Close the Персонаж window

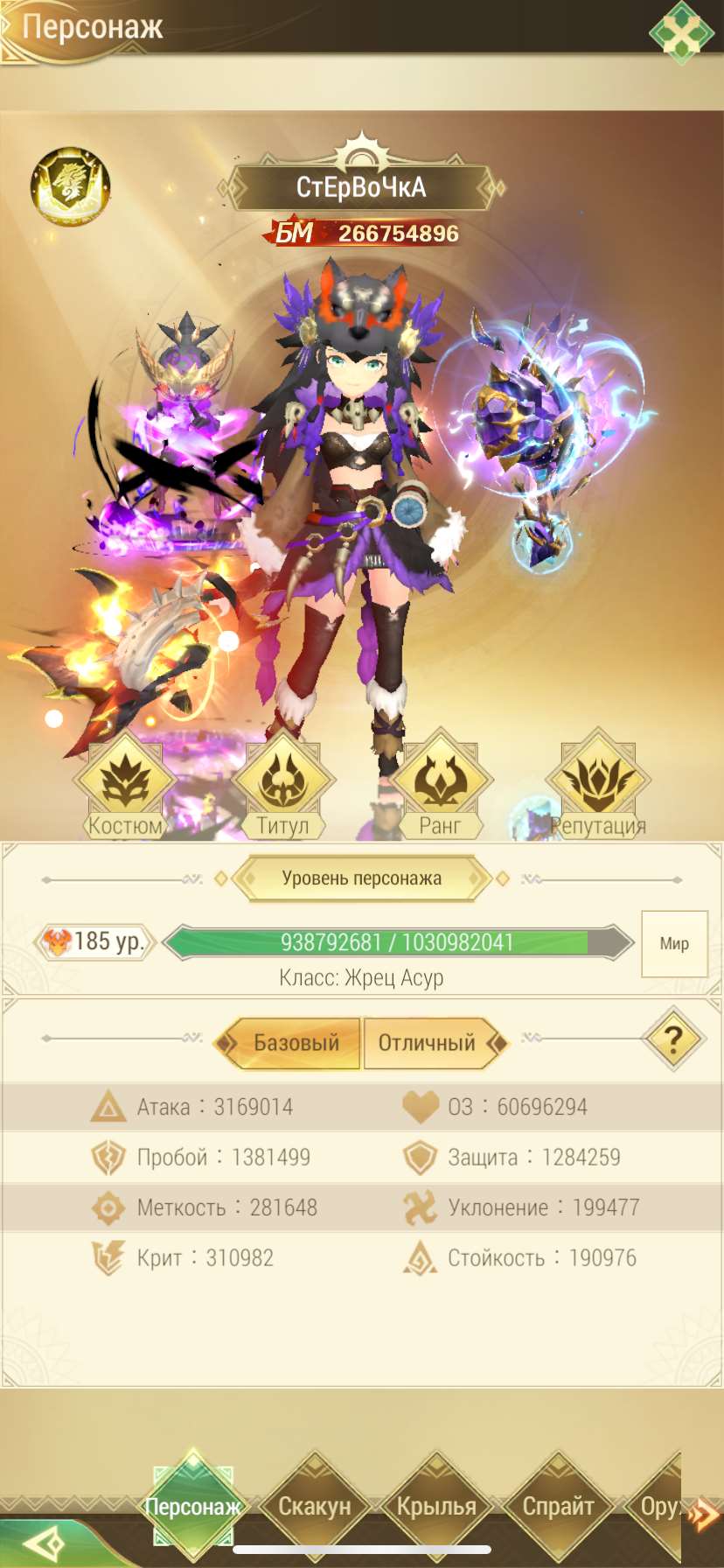tap(681, 31)
